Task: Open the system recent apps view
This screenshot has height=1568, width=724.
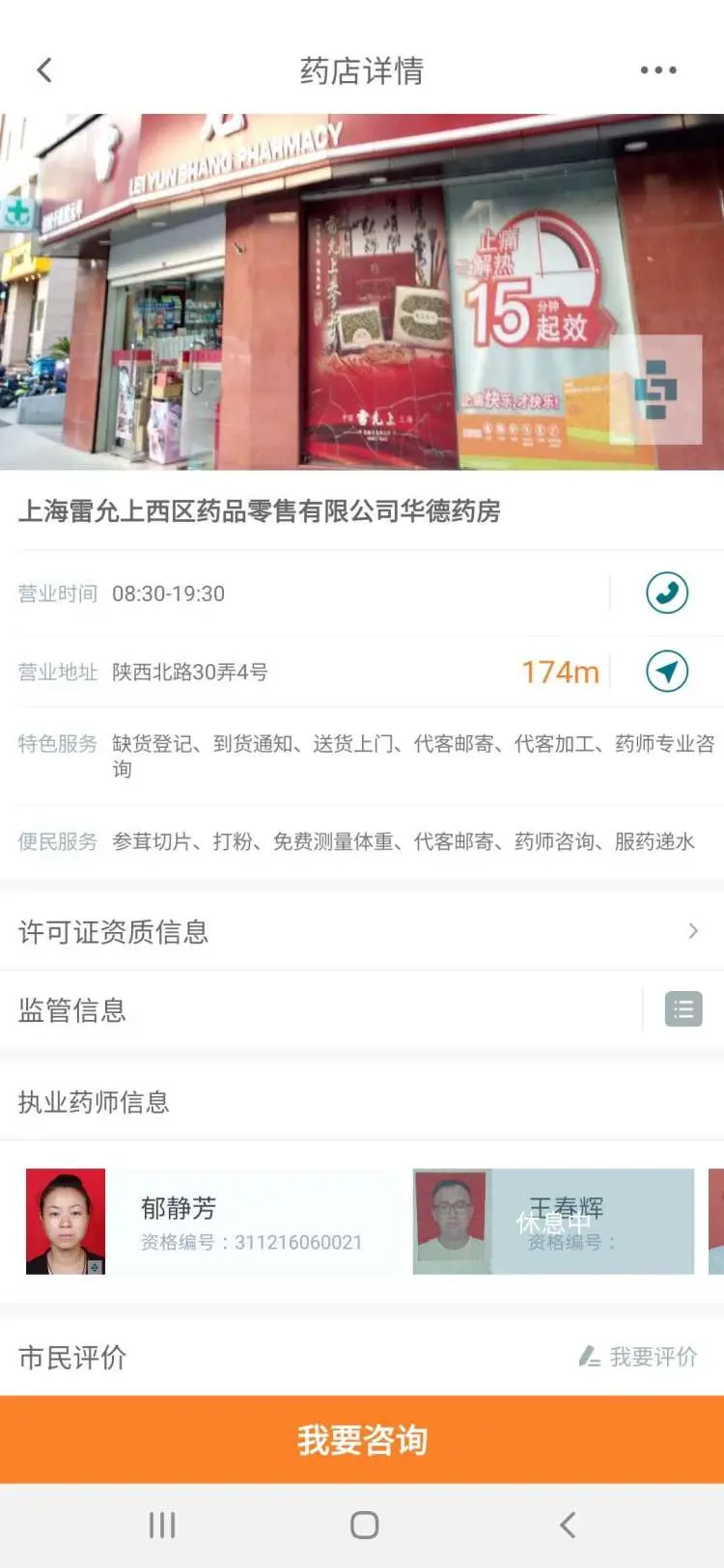Action: (162, 1525)
